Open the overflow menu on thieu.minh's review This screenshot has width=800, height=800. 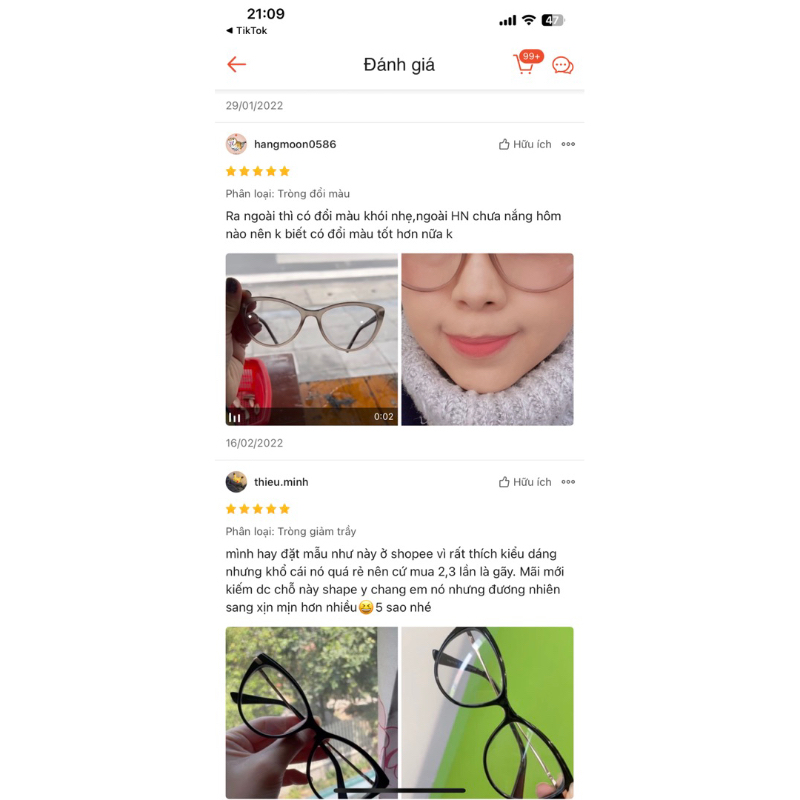(568, 482)
